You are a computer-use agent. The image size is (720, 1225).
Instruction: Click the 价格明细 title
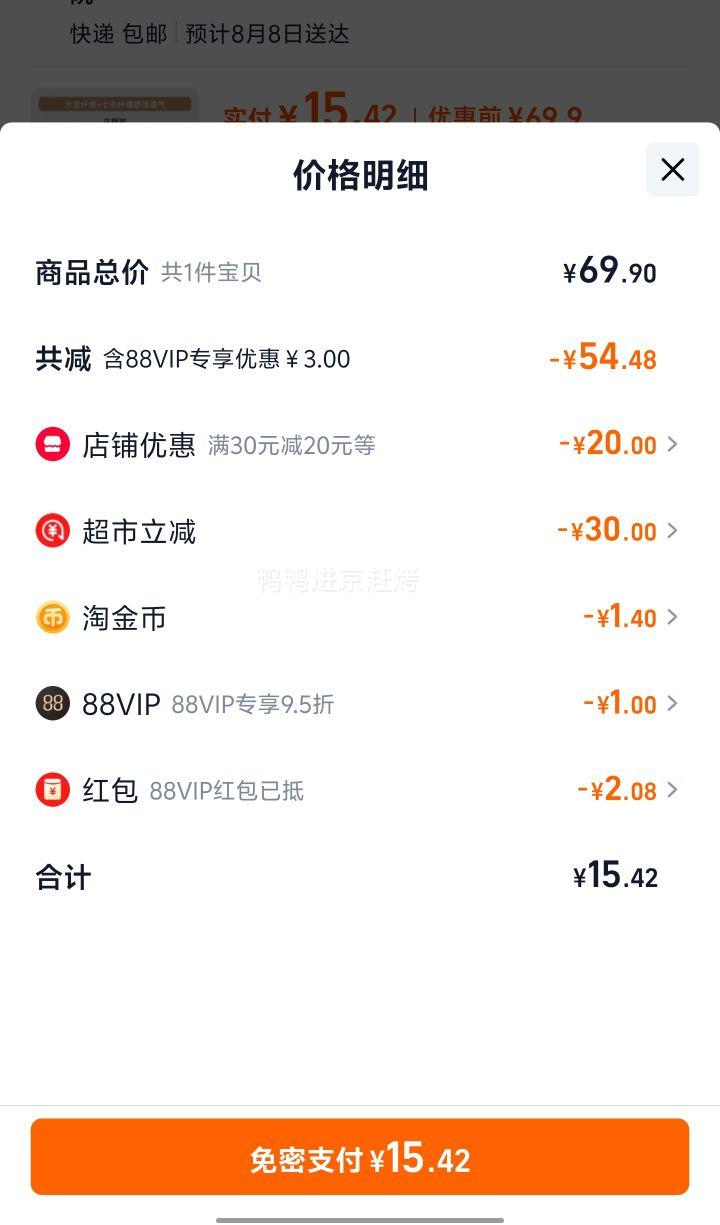360,175
